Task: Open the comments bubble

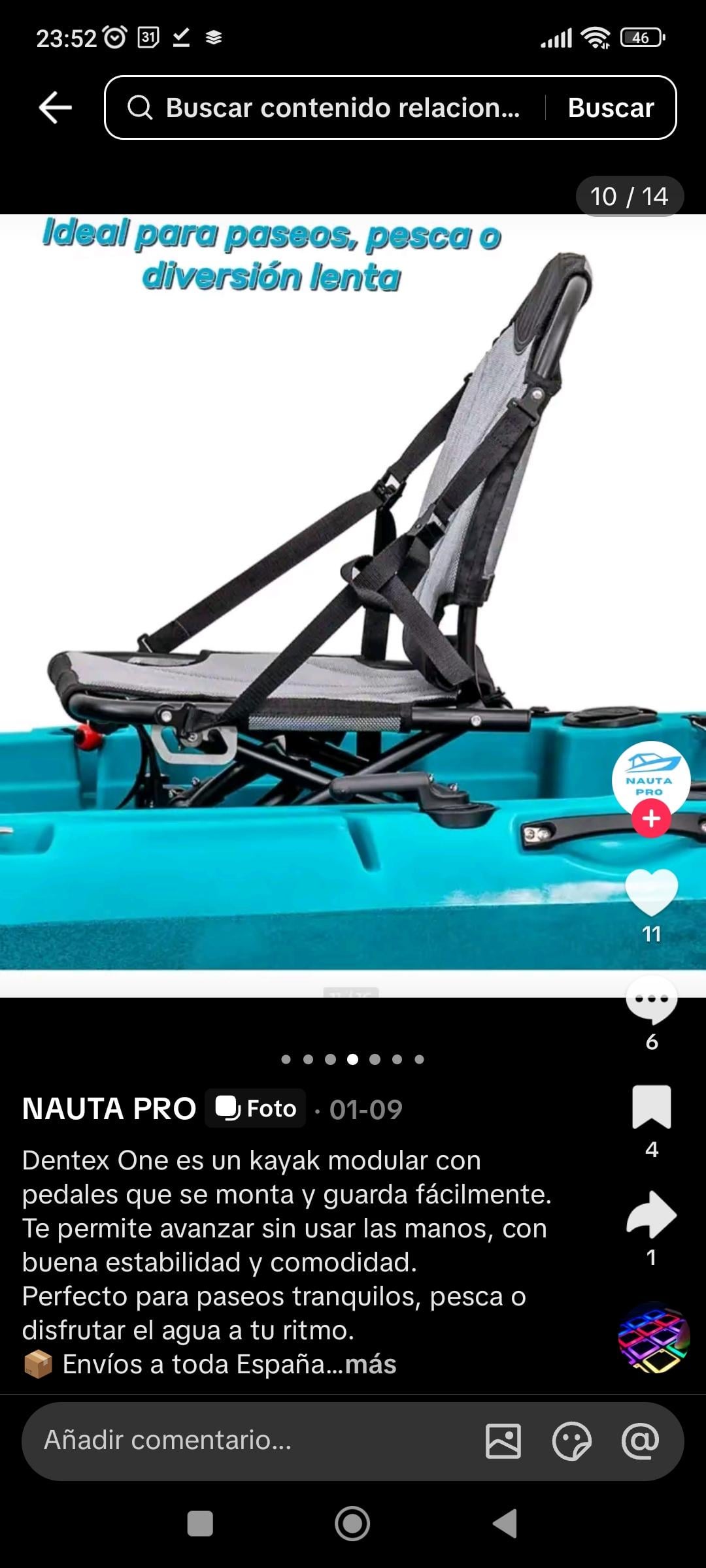Action: pyautogui.click(x=651, y=1000)
